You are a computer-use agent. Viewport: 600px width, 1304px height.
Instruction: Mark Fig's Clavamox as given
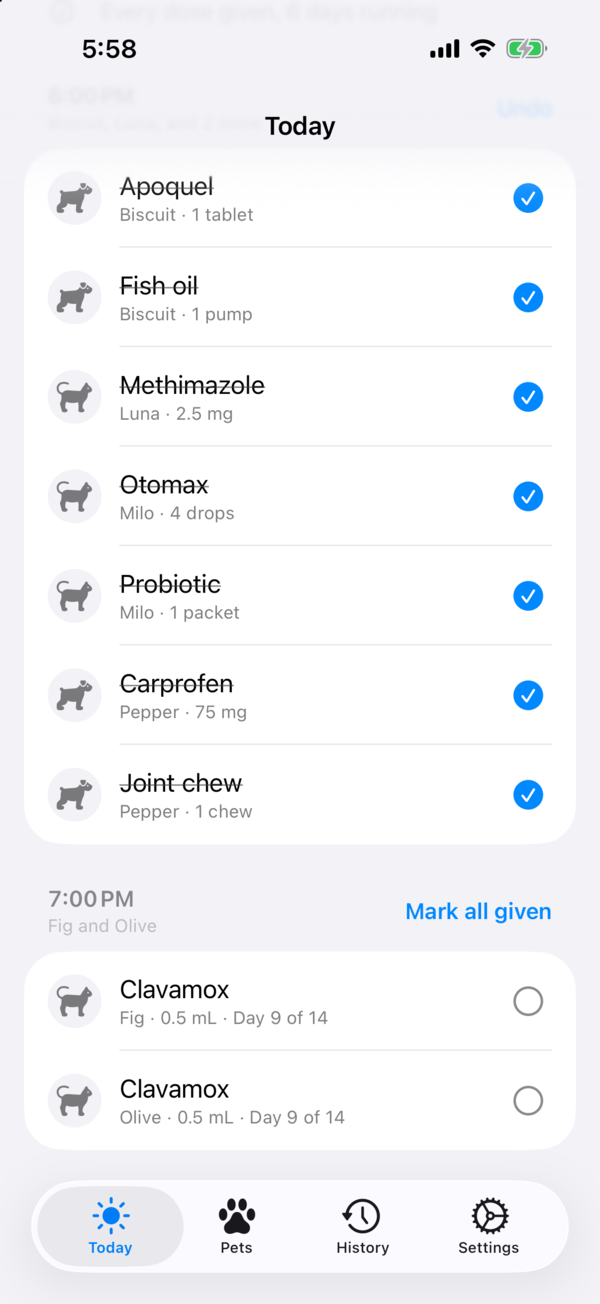(528, 1001)
